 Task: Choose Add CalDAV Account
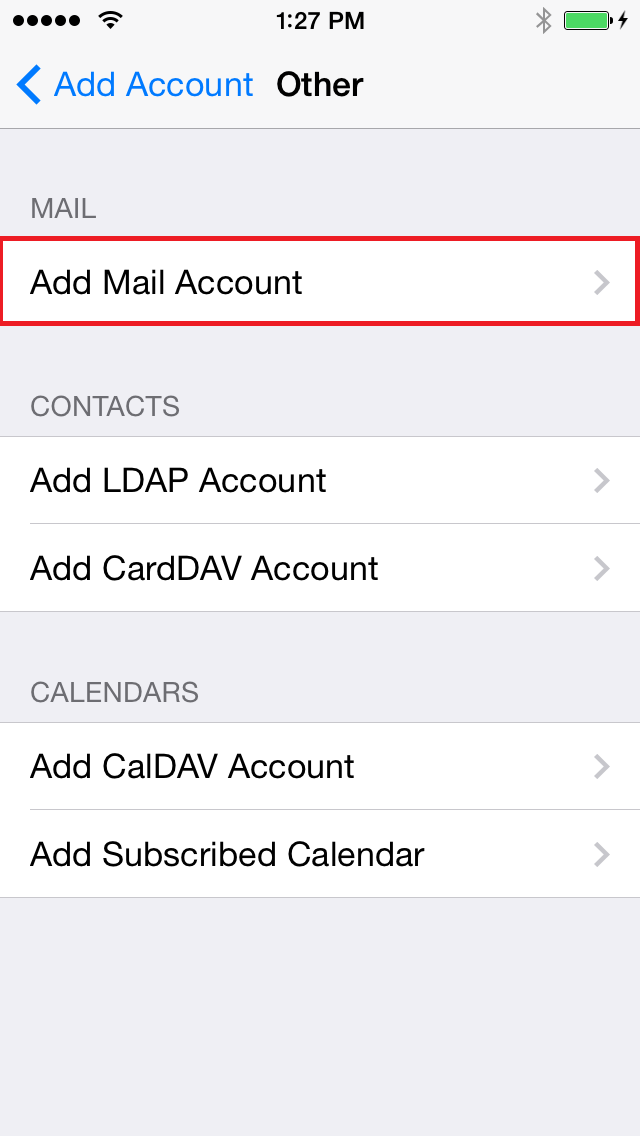click(320, 767)
